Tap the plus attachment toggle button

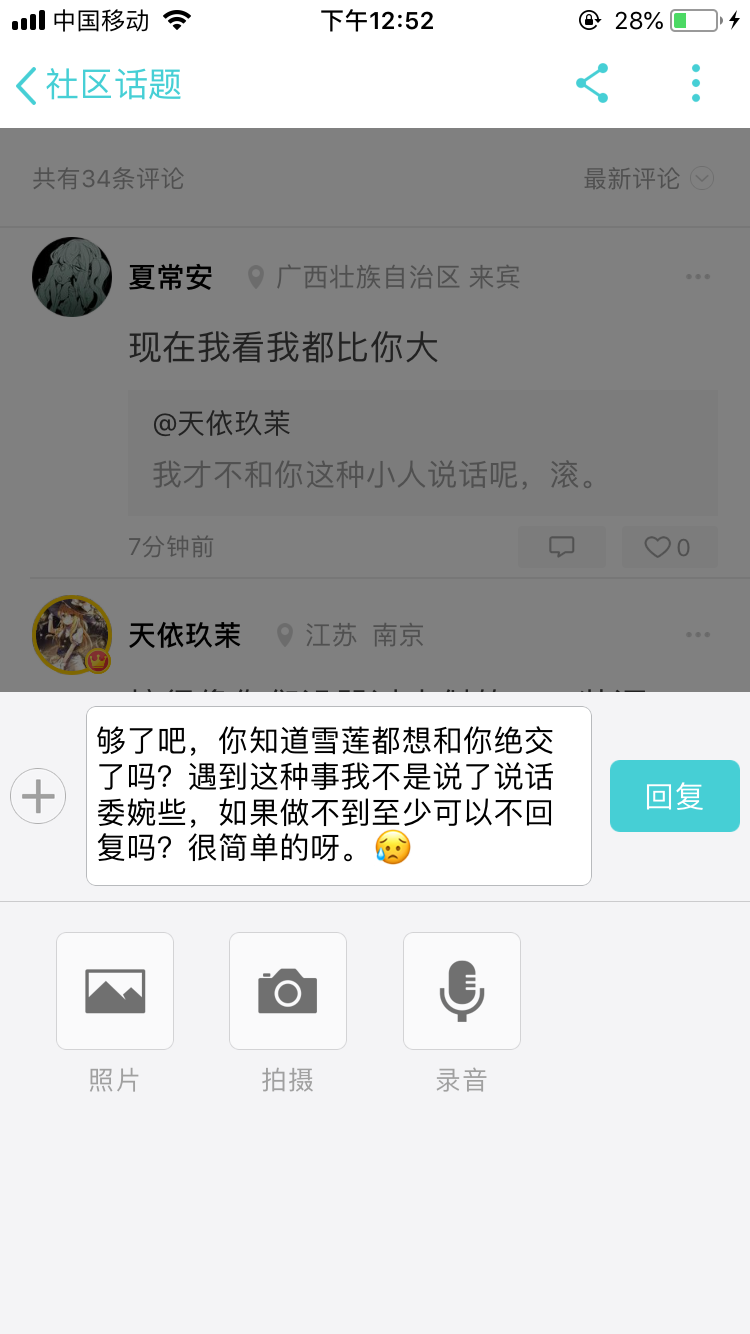(38, 796)
